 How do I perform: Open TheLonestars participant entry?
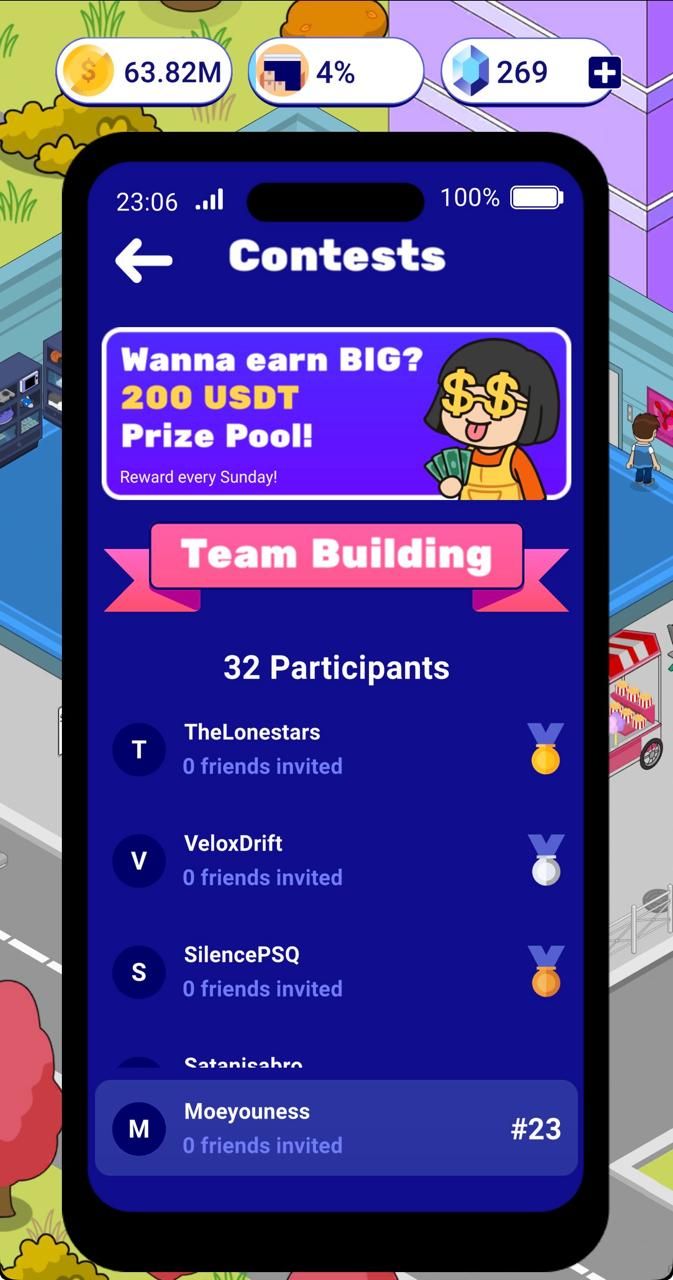pos(336,749)
